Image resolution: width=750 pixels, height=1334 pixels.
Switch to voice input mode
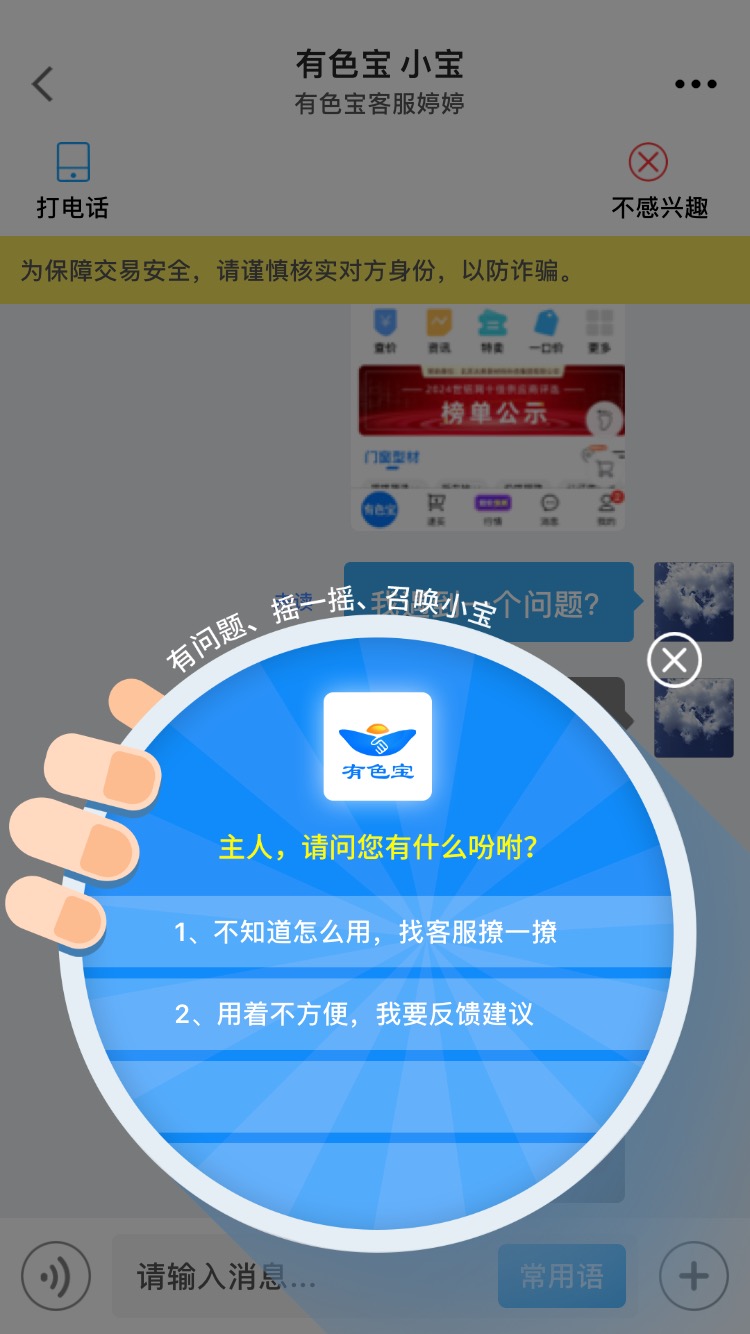pos(56,1276)
